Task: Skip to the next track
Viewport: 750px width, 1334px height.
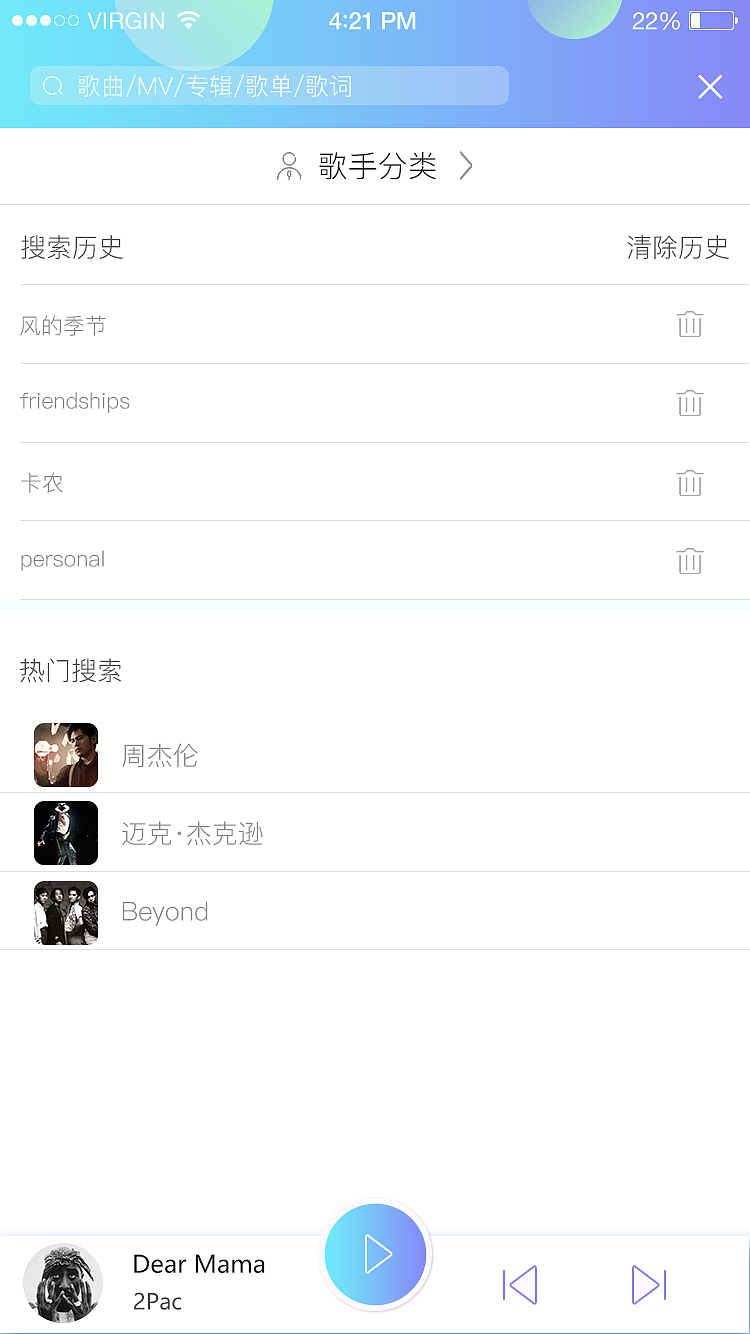Action: (648, 1284)
